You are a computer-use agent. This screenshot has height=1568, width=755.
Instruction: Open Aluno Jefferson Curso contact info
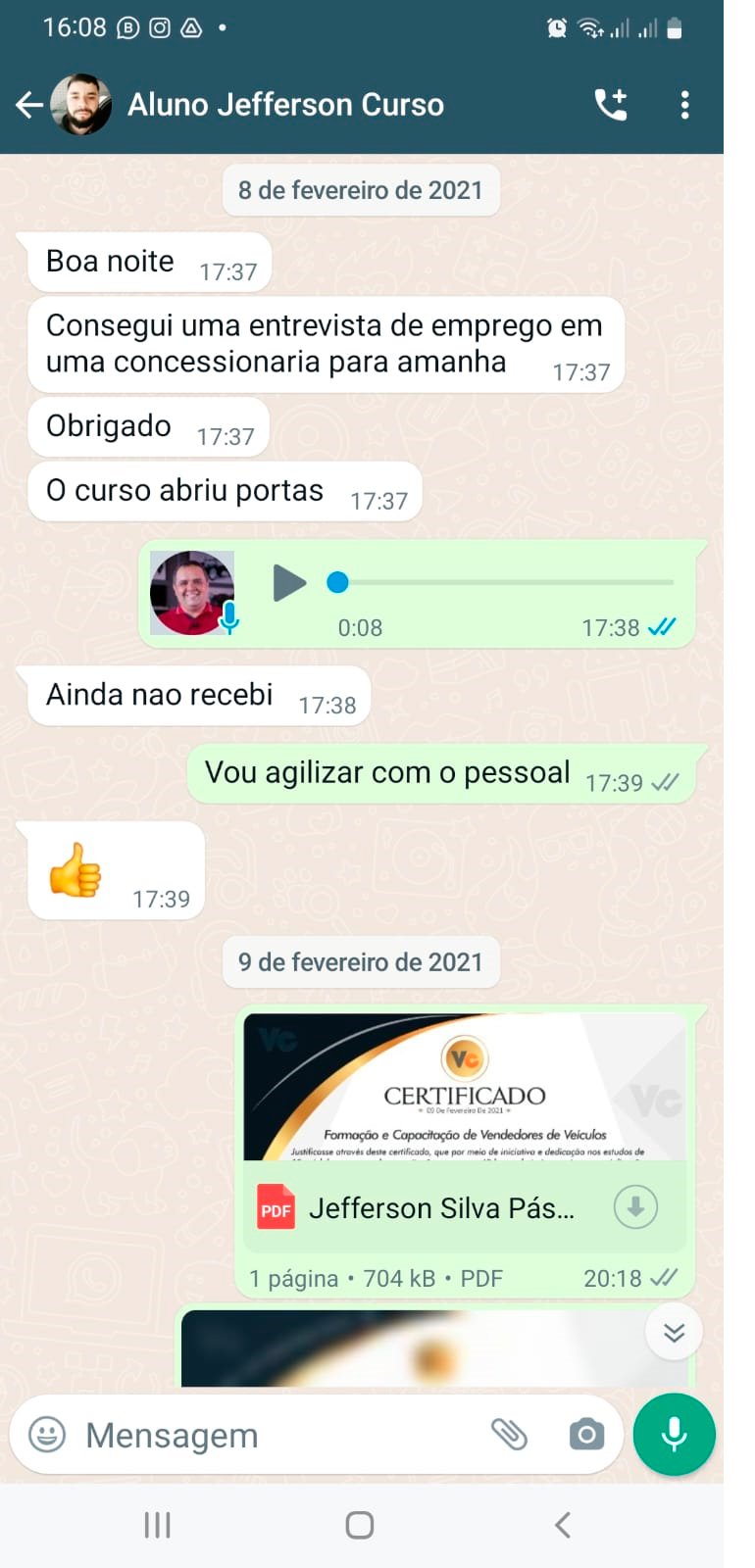pyautogui.click(x=284, y=104)
